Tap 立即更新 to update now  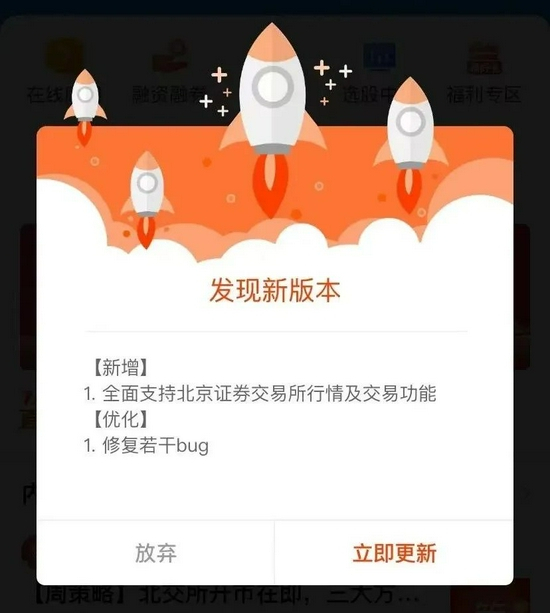[394, 553]
